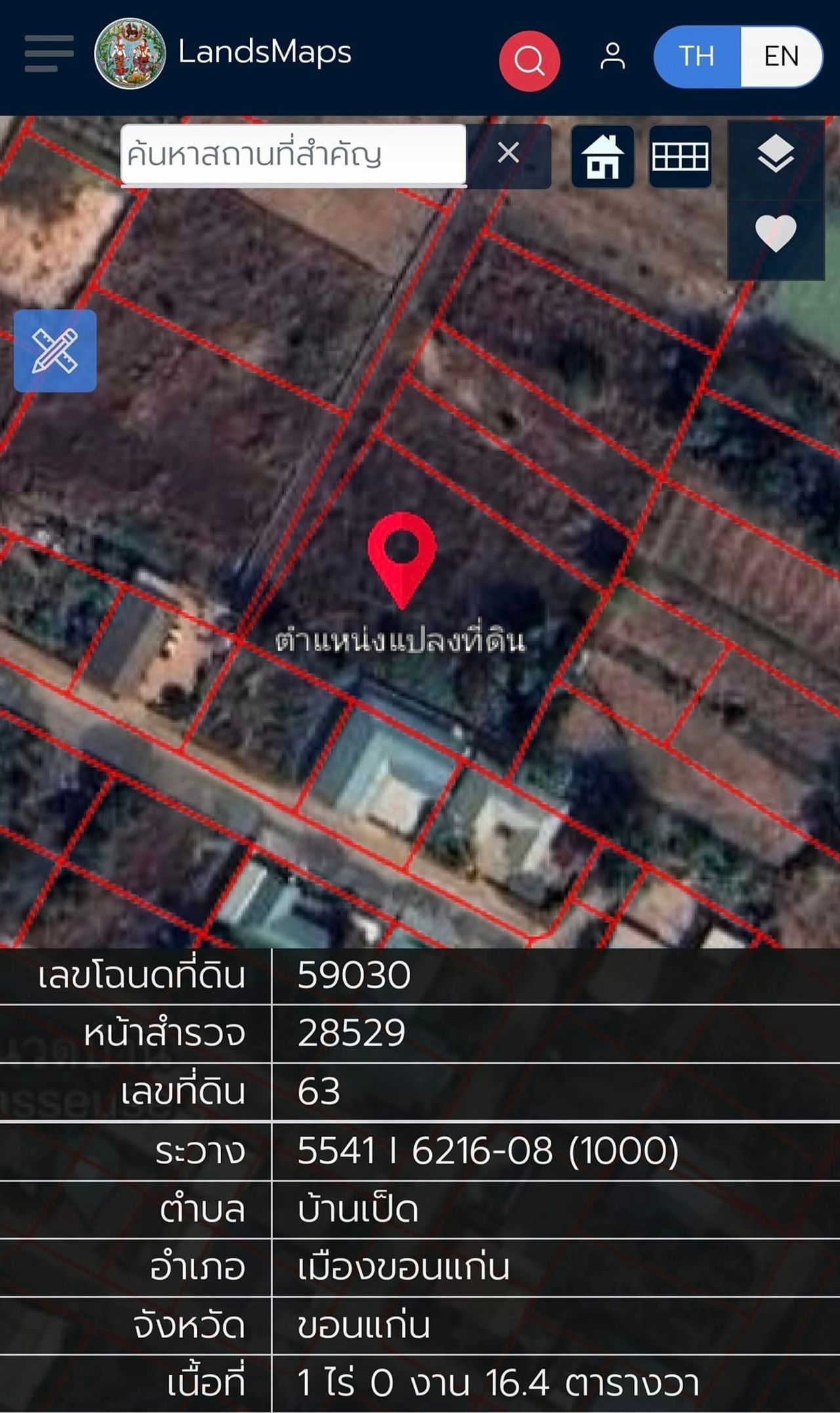The height and width of the screenshot is (1413, 840).
Task: Clear the search box with X
Action: click(509, 154)
